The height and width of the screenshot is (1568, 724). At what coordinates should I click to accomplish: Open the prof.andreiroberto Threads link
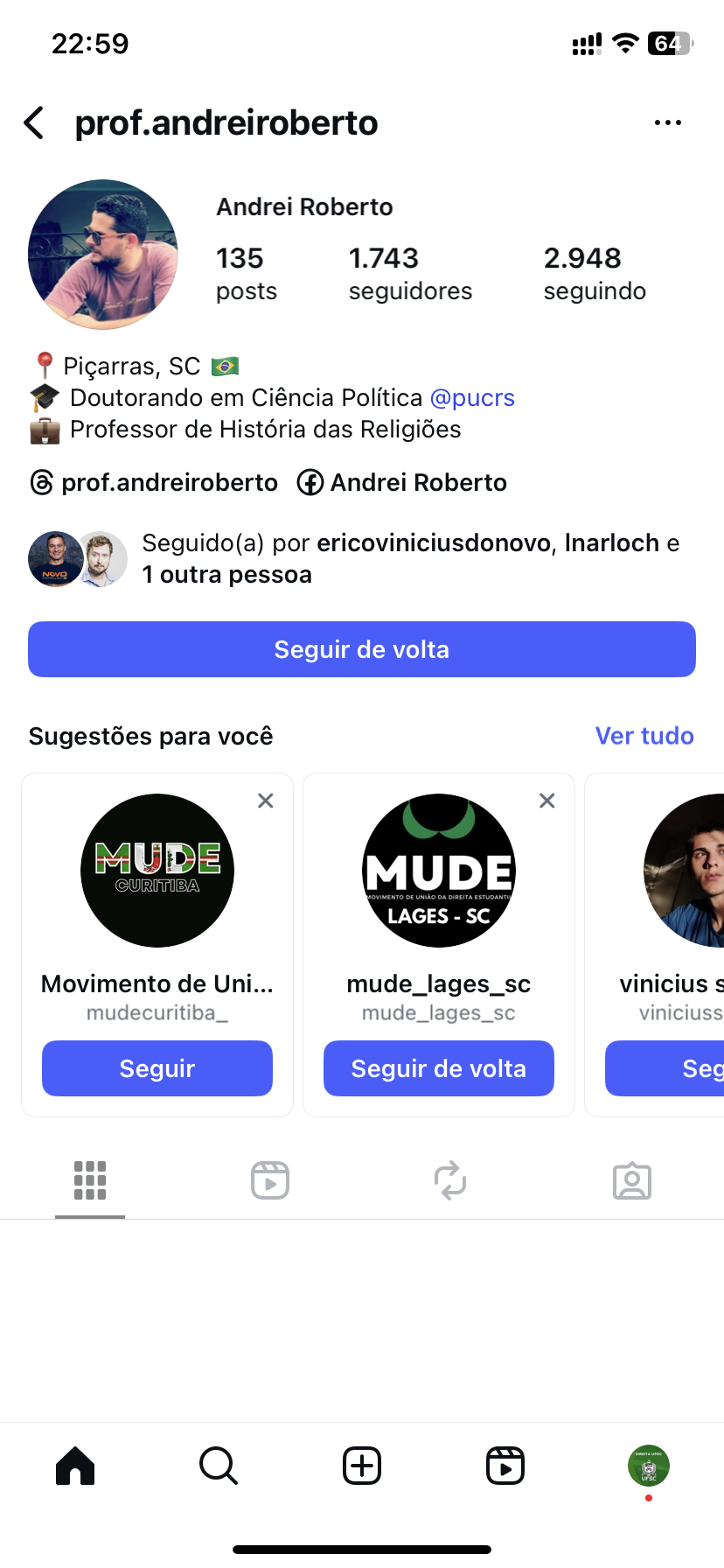pos(154,483)
